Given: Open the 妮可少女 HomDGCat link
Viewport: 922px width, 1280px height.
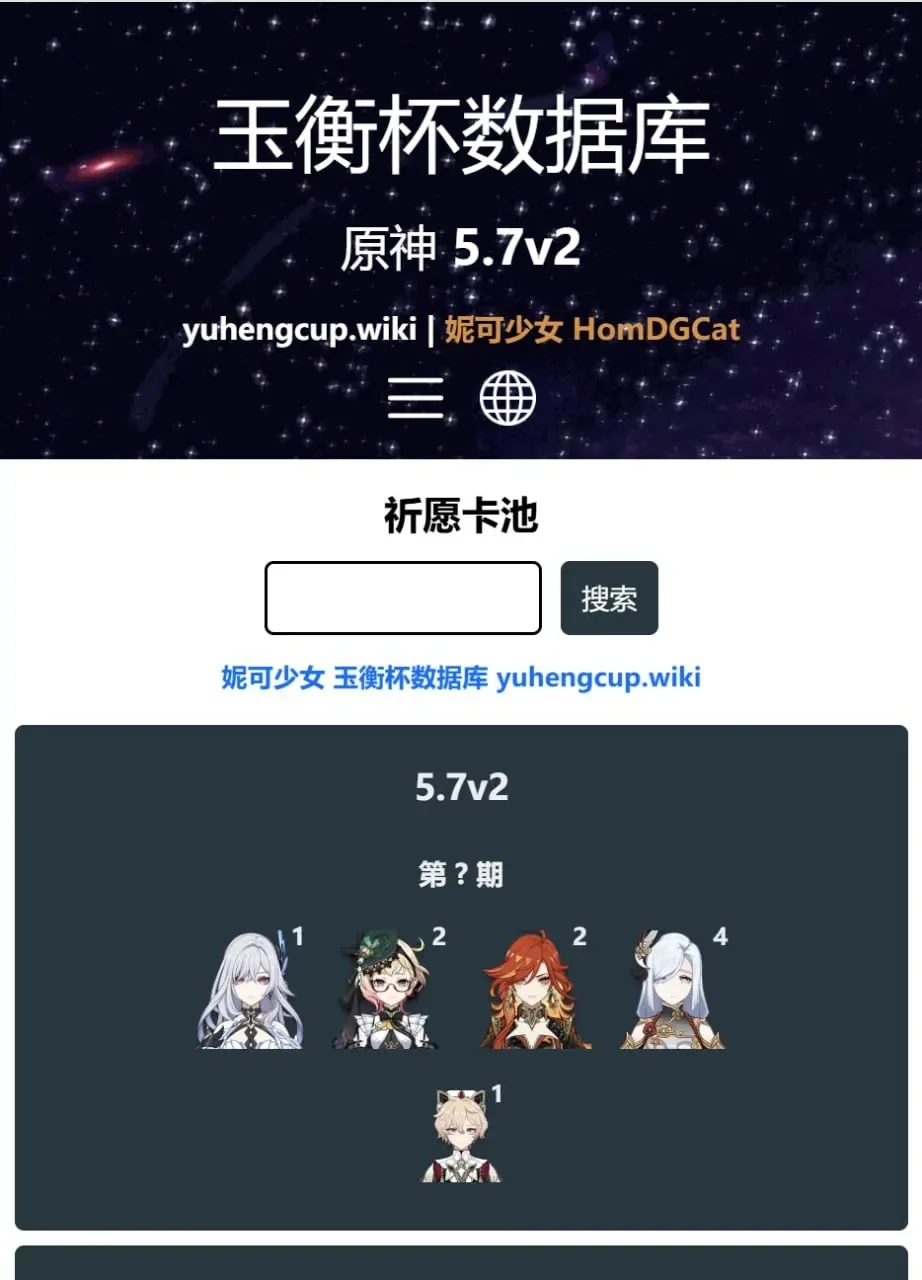Looking at the screenshot, I should pyautogui.click(x=592, y=330).
